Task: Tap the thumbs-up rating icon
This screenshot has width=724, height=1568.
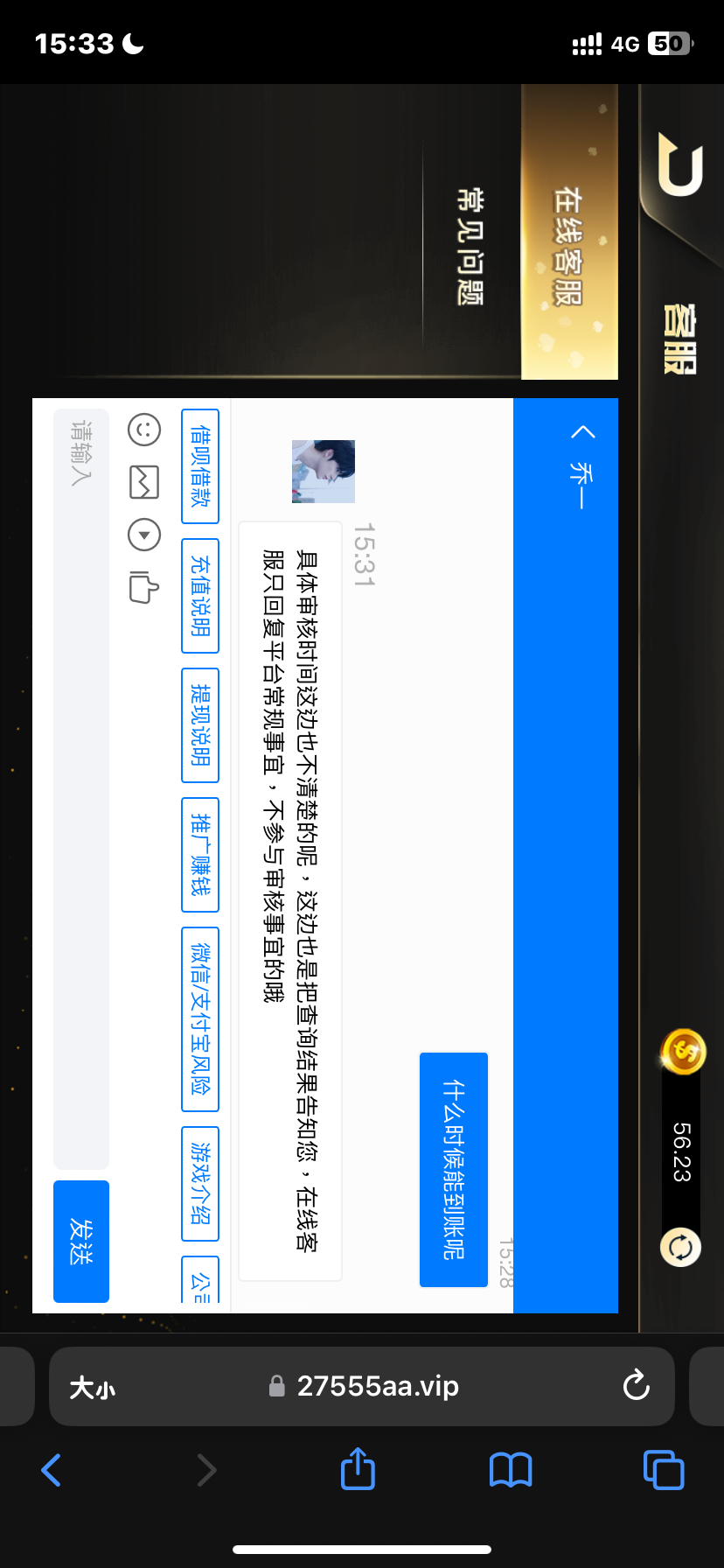Action: [144, 587]
